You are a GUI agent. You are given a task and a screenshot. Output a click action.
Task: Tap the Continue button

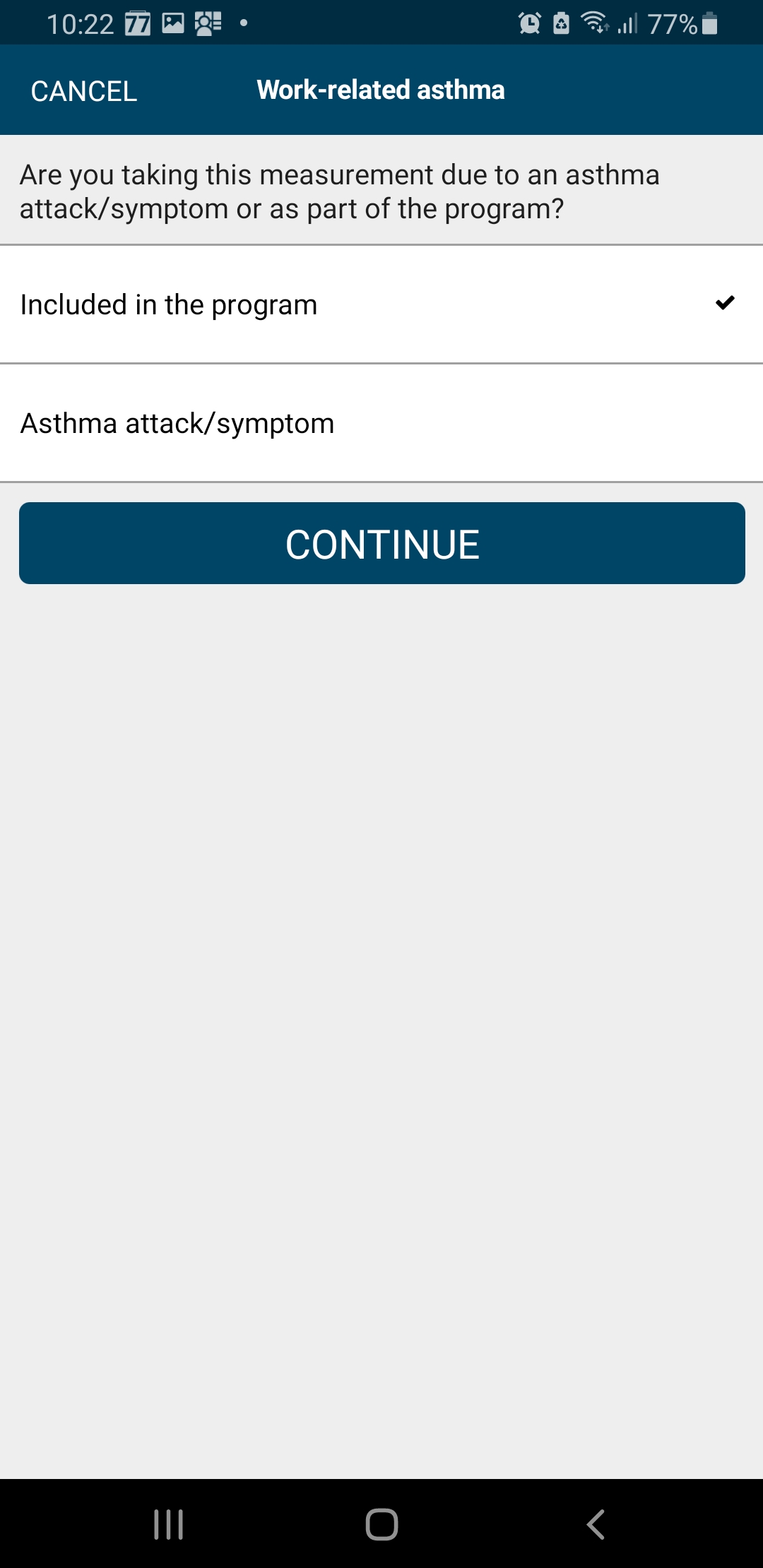382,543
